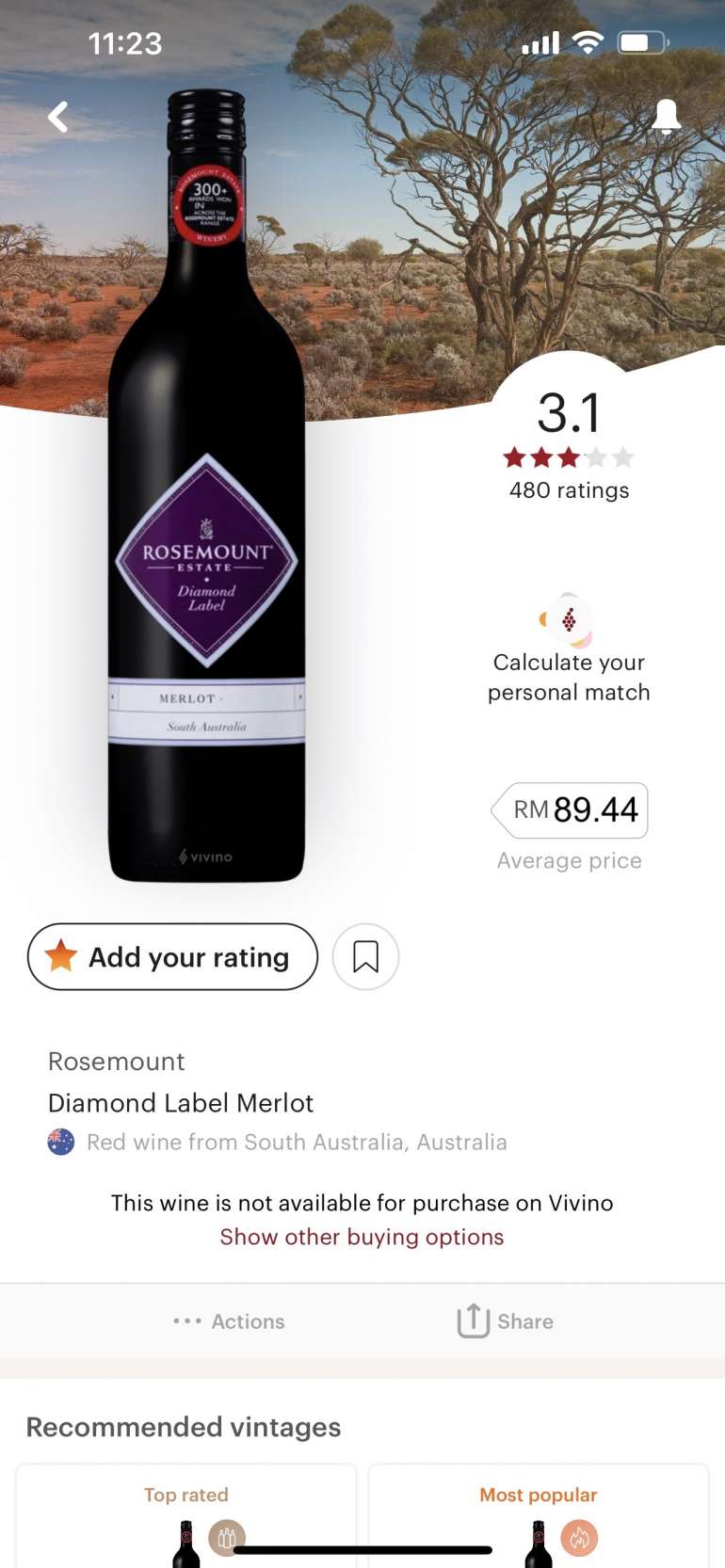Switch to the Top rated vintages card
The image size is (725, 1568).
pyautogui.click(x=185, y=1495)
